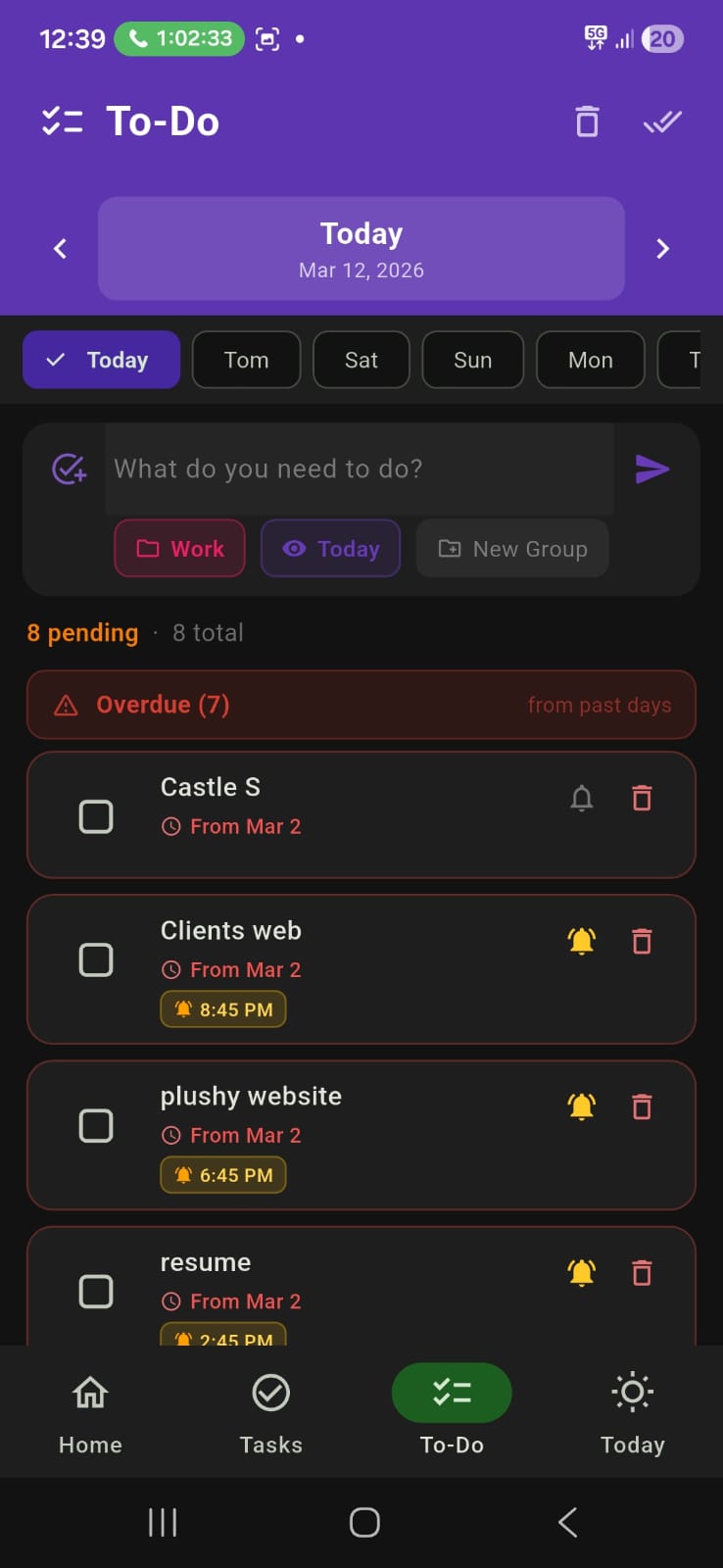The height and width of the screenshot is (1568, 723).
Task: Create a New Group
Action: [511, 549]
